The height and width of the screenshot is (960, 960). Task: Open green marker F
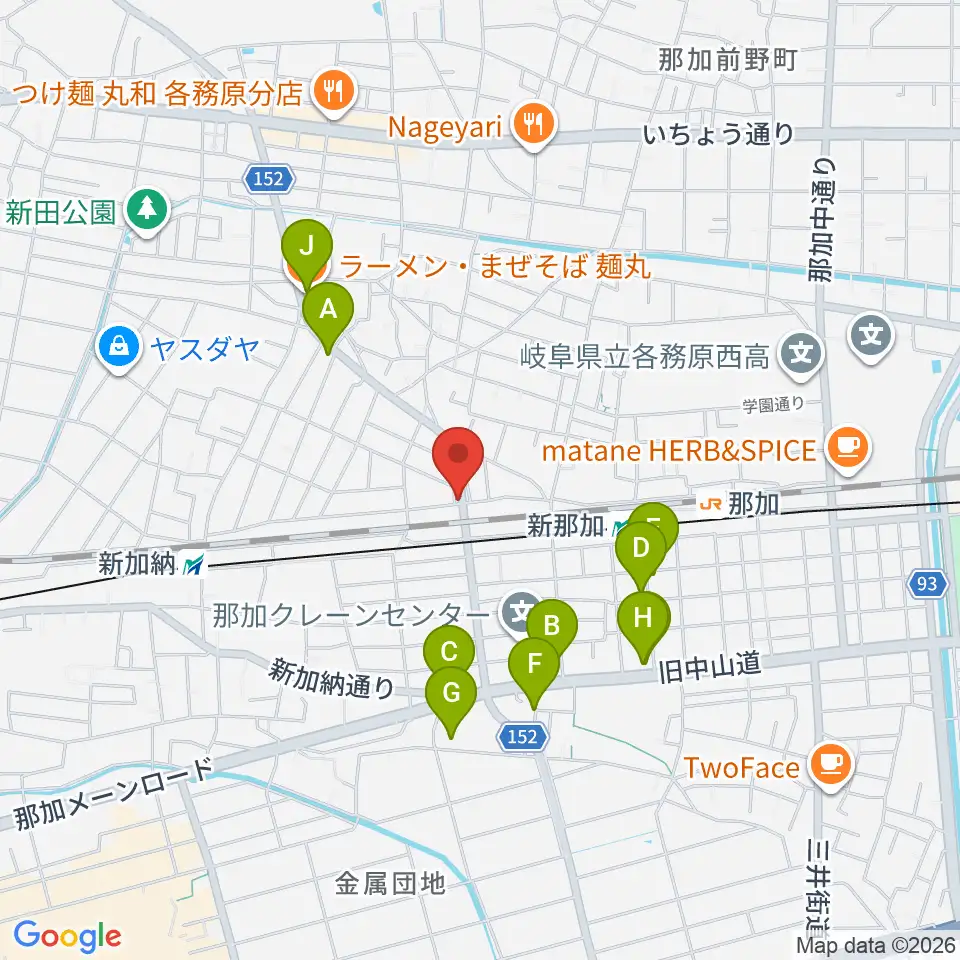point(534,666)
